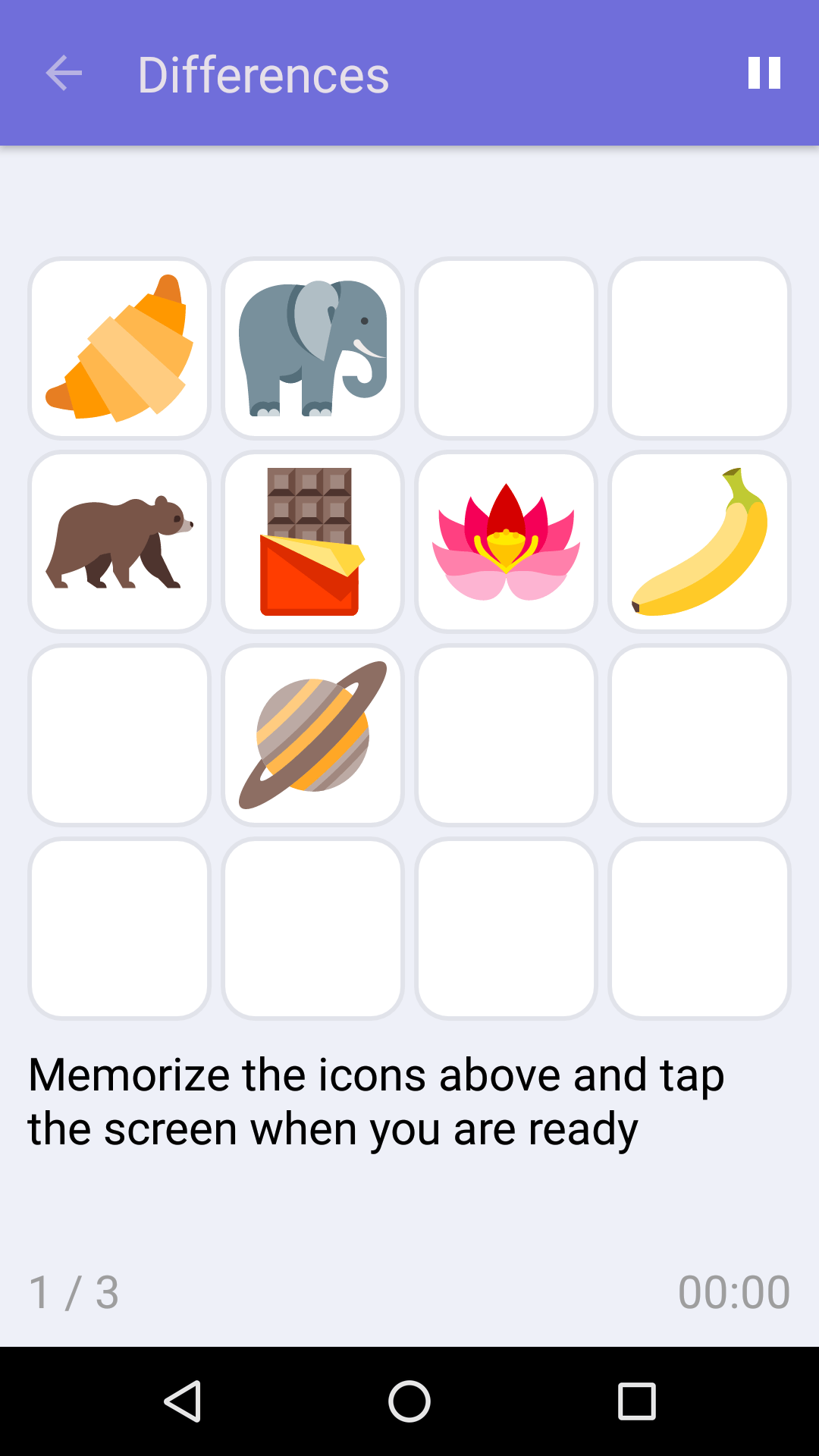Tap the Differences title text
The height and width of the screenshot is (1456, 819).
263,73
